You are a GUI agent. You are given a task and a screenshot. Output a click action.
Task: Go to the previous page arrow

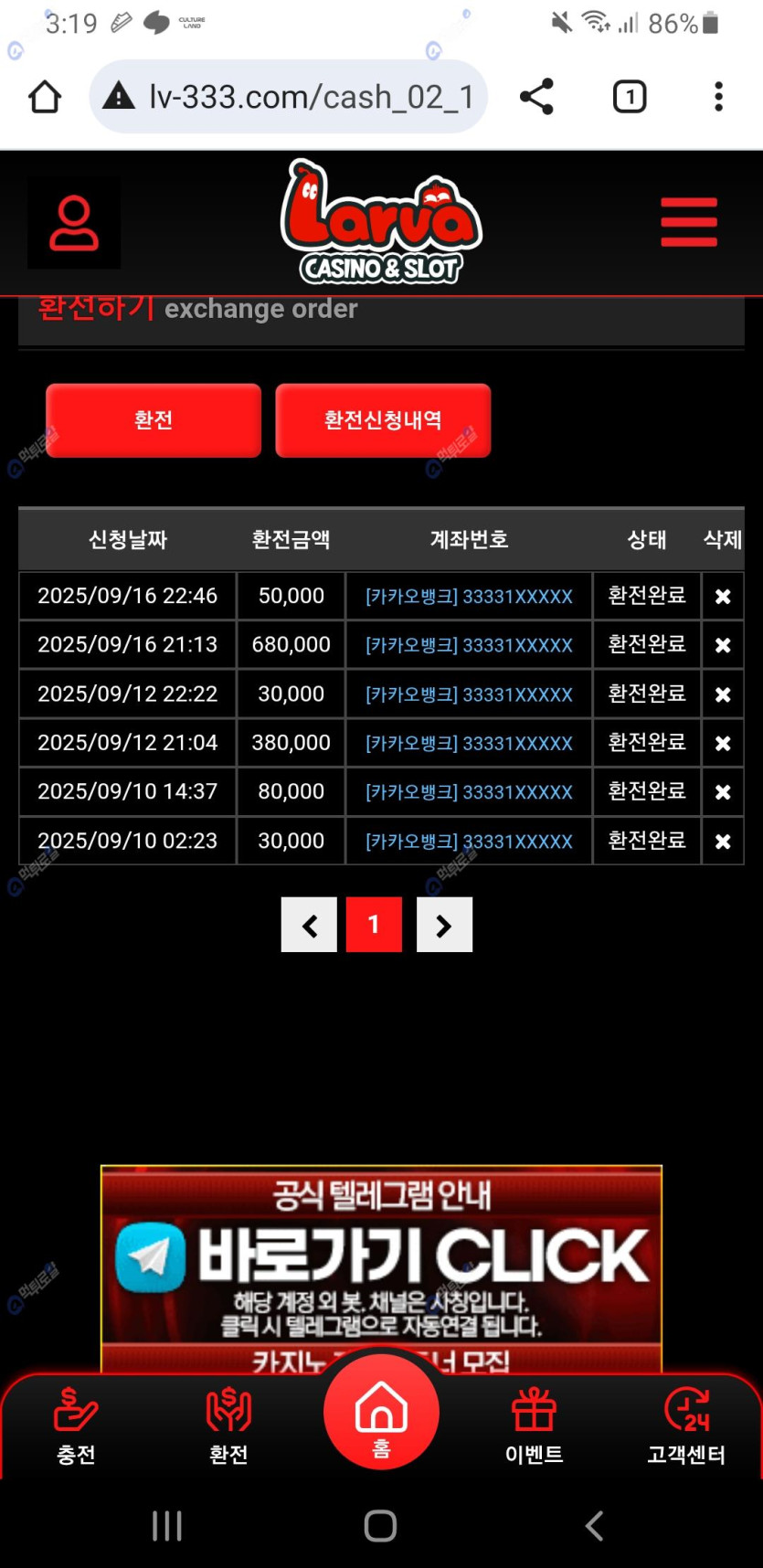point(309,925)
